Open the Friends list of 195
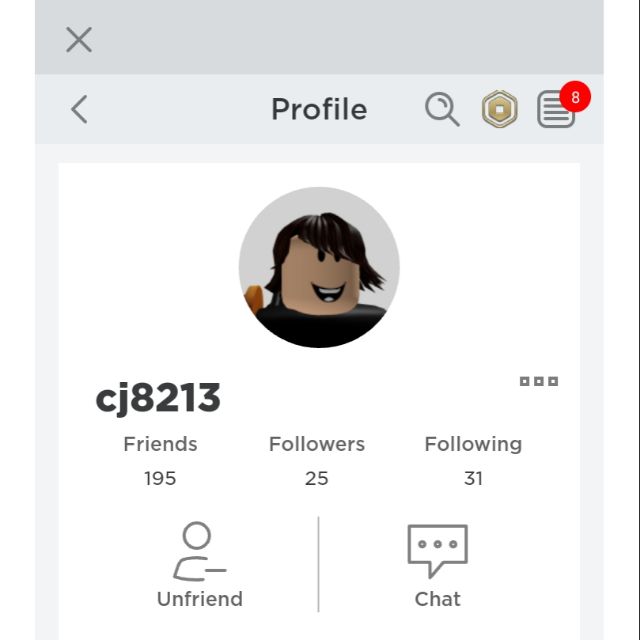The width and height of the screenshot is (640, 640). (160, 460)
